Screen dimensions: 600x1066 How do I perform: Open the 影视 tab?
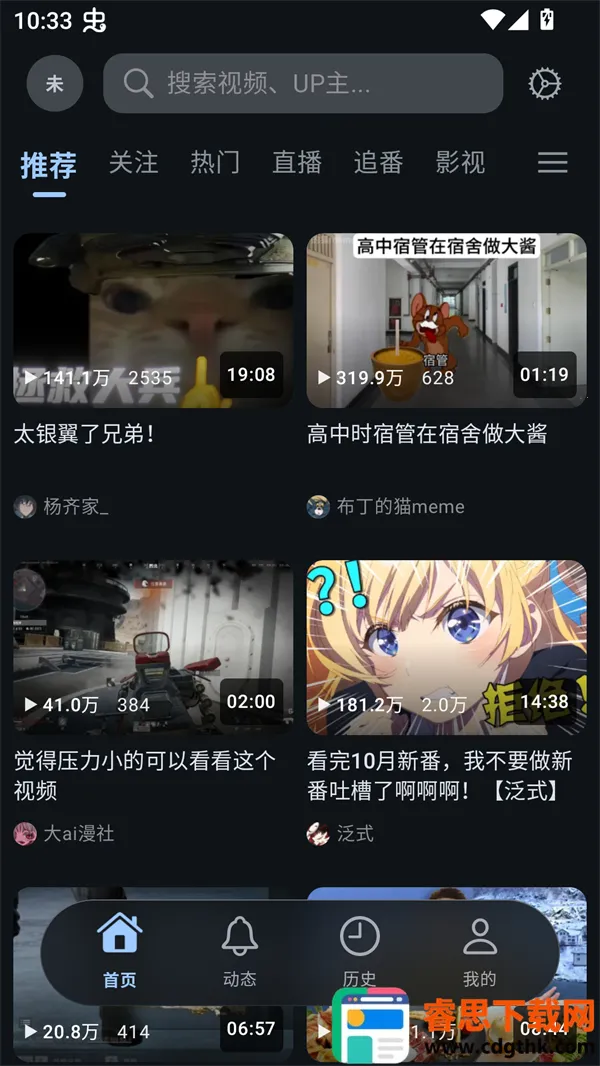(x=460, y=162)
